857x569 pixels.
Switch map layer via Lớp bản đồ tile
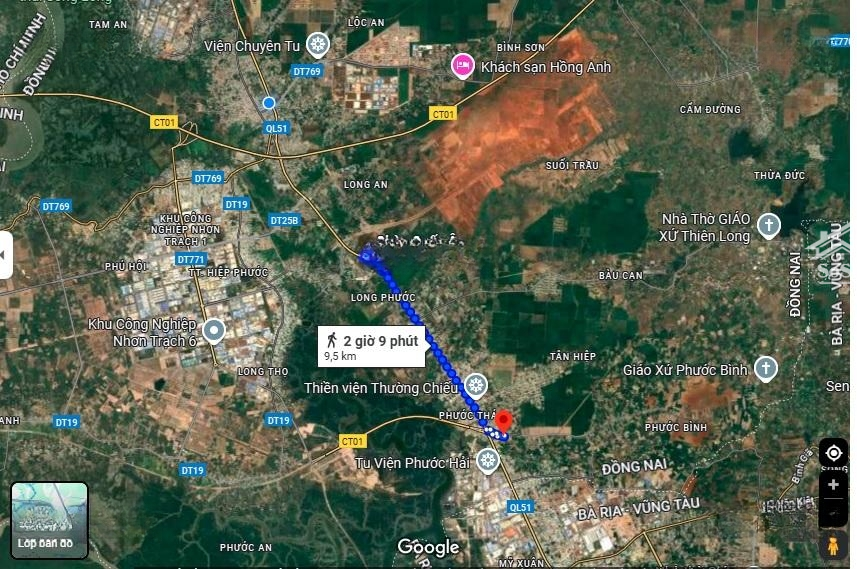click(49, 519)
